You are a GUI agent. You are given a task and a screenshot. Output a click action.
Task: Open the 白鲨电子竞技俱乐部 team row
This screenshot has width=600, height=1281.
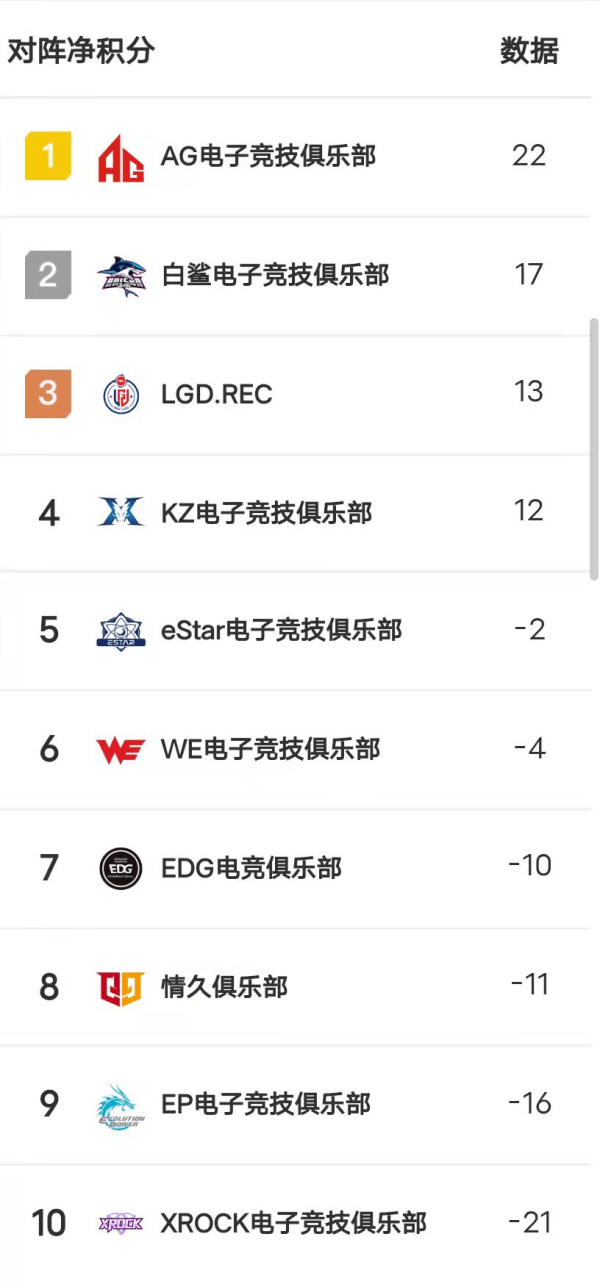click(296, 276)
